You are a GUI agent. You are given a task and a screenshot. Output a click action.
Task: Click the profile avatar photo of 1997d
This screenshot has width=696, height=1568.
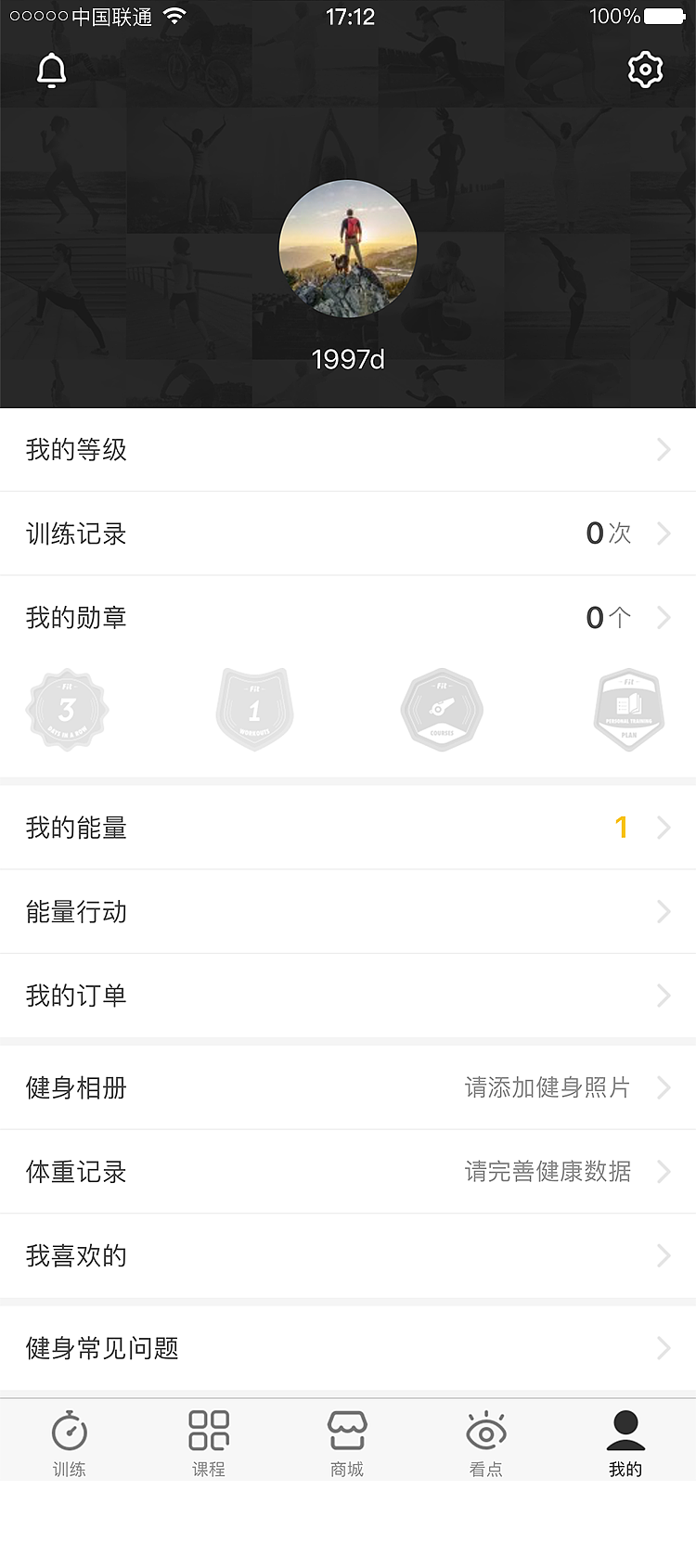[x=348, y=248]
